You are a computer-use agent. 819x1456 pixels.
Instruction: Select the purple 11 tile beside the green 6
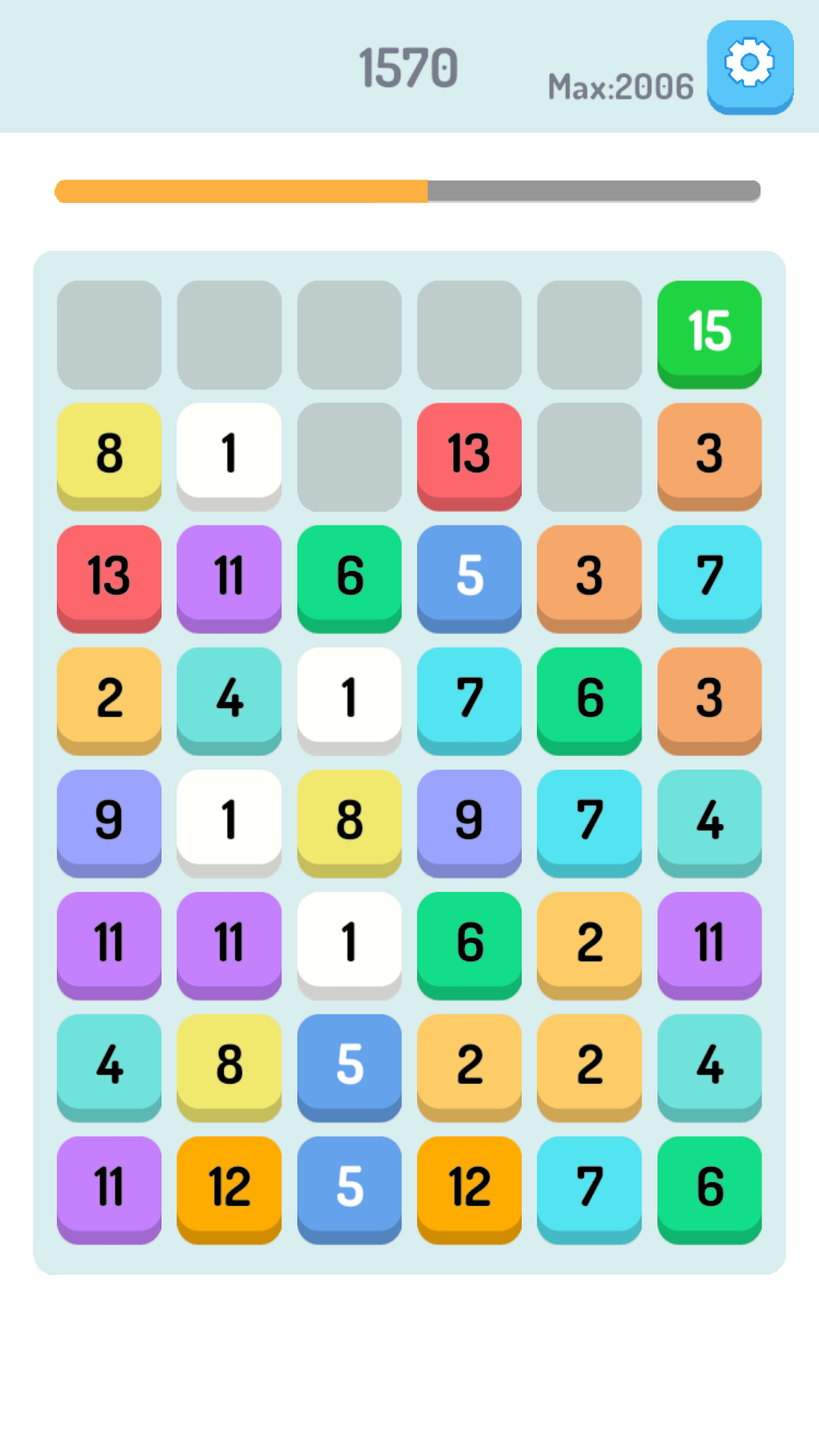click(x=229, y=579)
